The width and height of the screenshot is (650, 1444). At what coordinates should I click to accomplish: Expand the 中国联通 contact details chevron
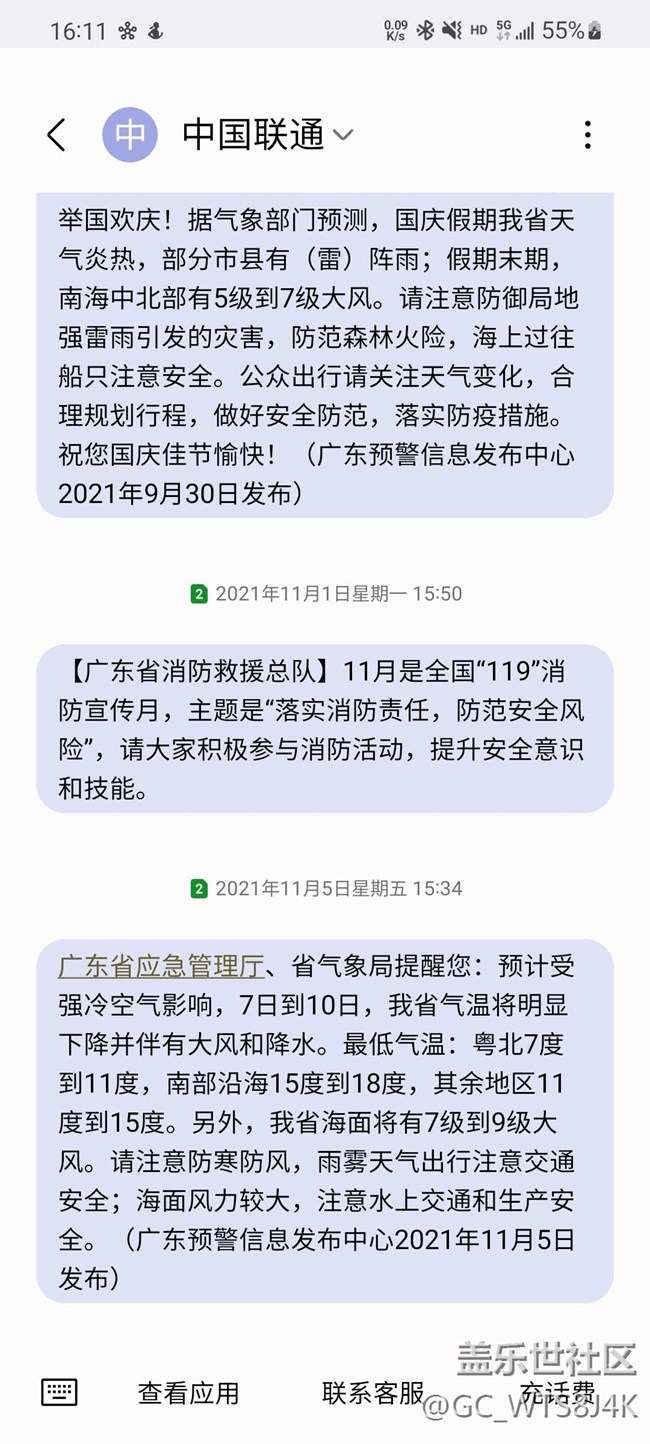tap(343, 135)
